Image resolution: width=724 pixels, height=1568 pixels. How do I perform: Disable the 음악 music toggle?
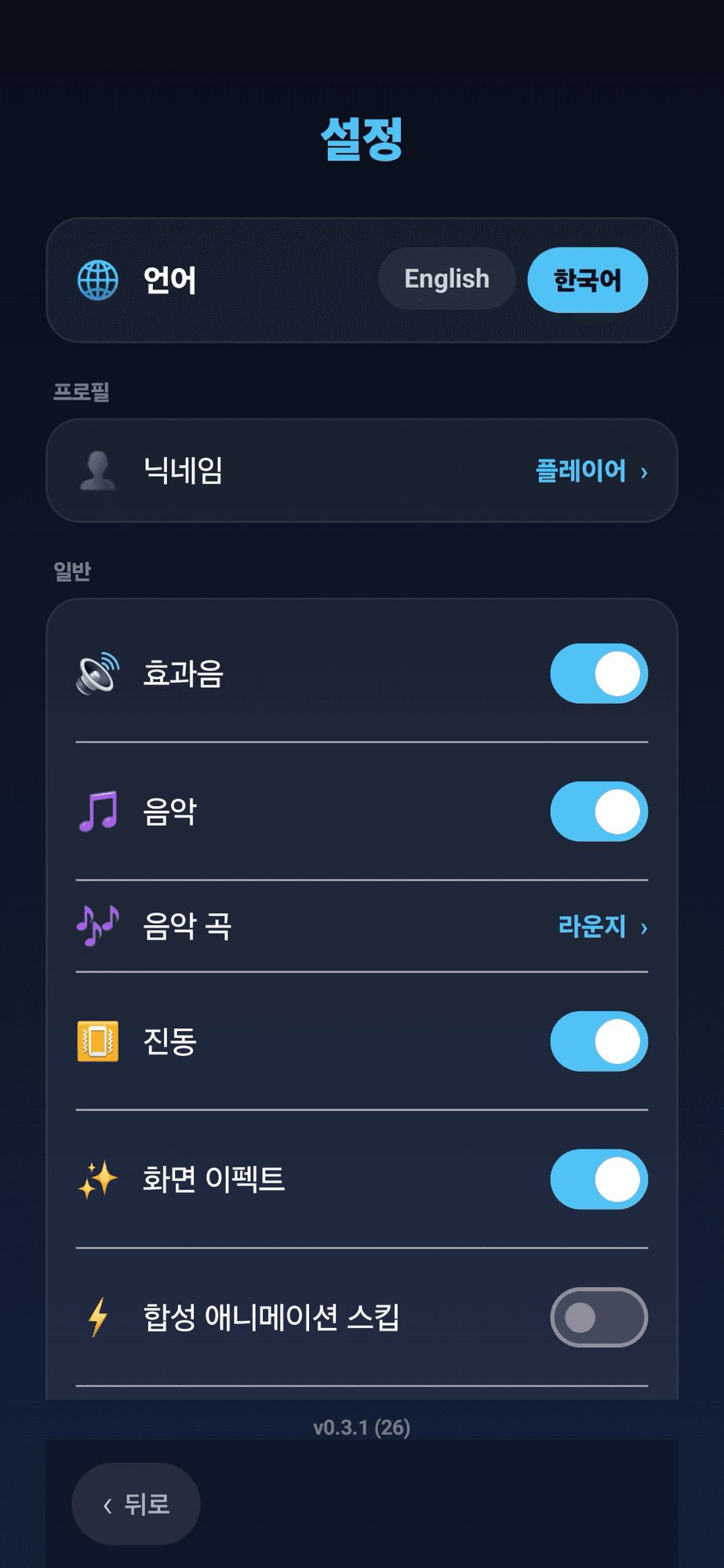(598, 811)
